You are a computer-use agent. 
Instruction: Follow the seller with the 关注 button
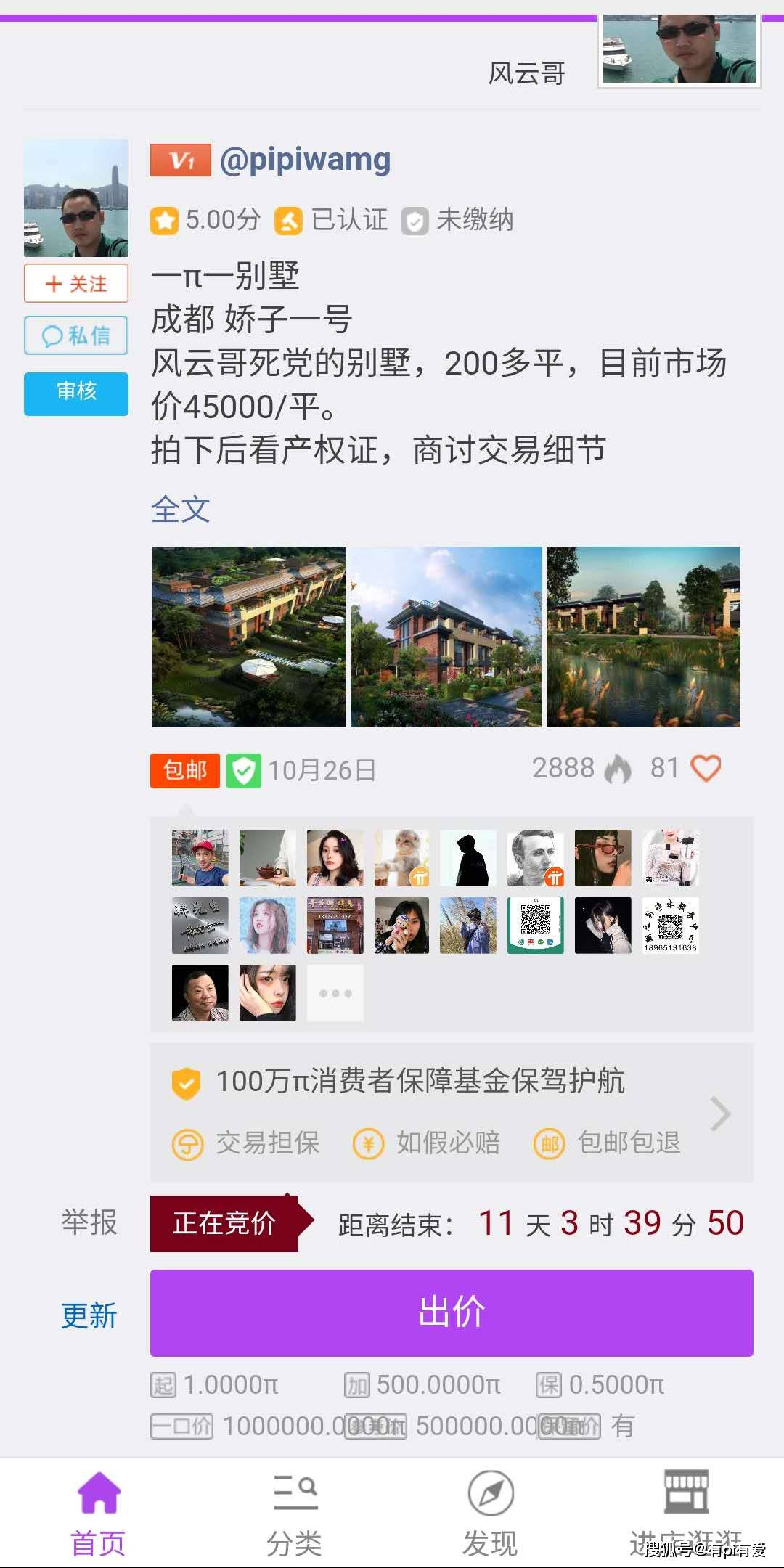coord(76,283)
